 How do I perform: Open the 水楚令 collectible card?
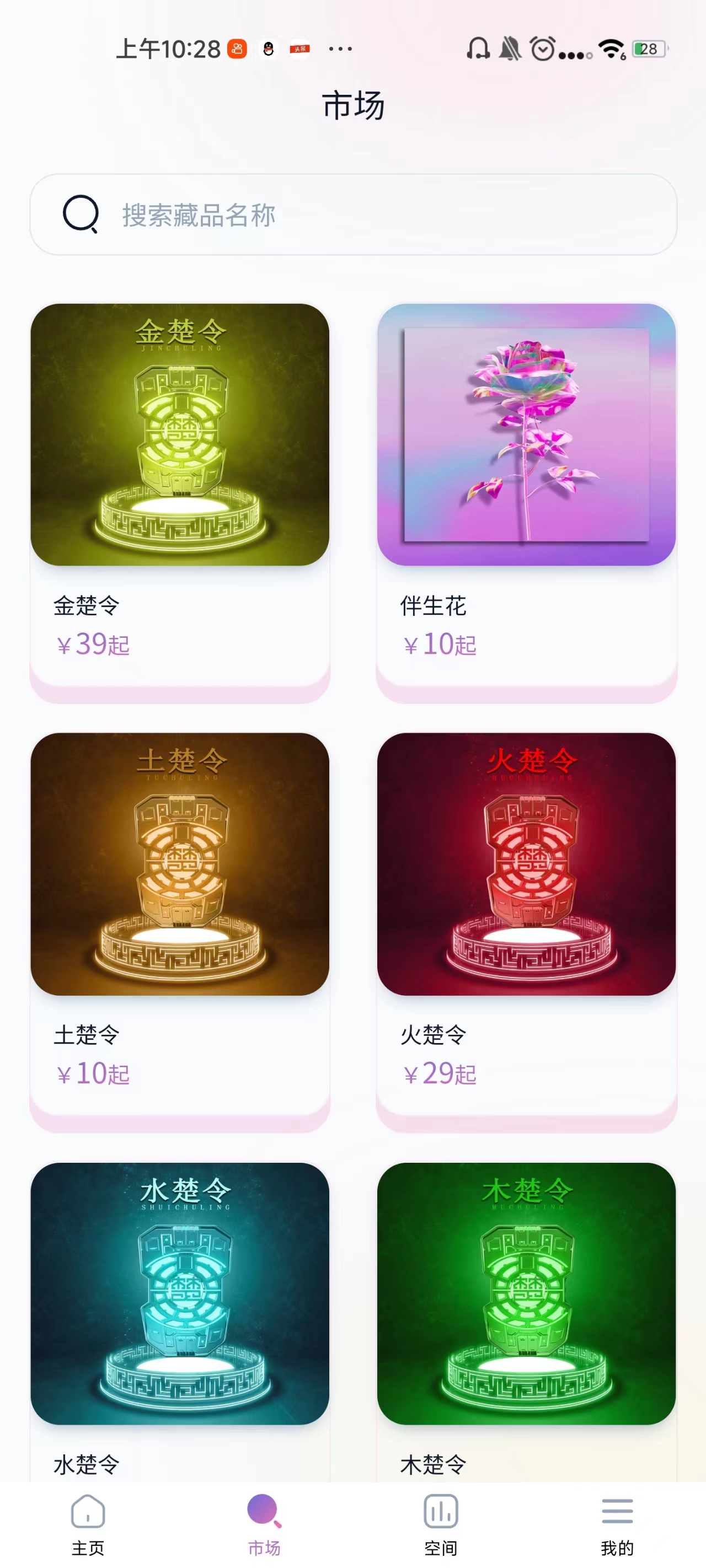(180, 1309)
